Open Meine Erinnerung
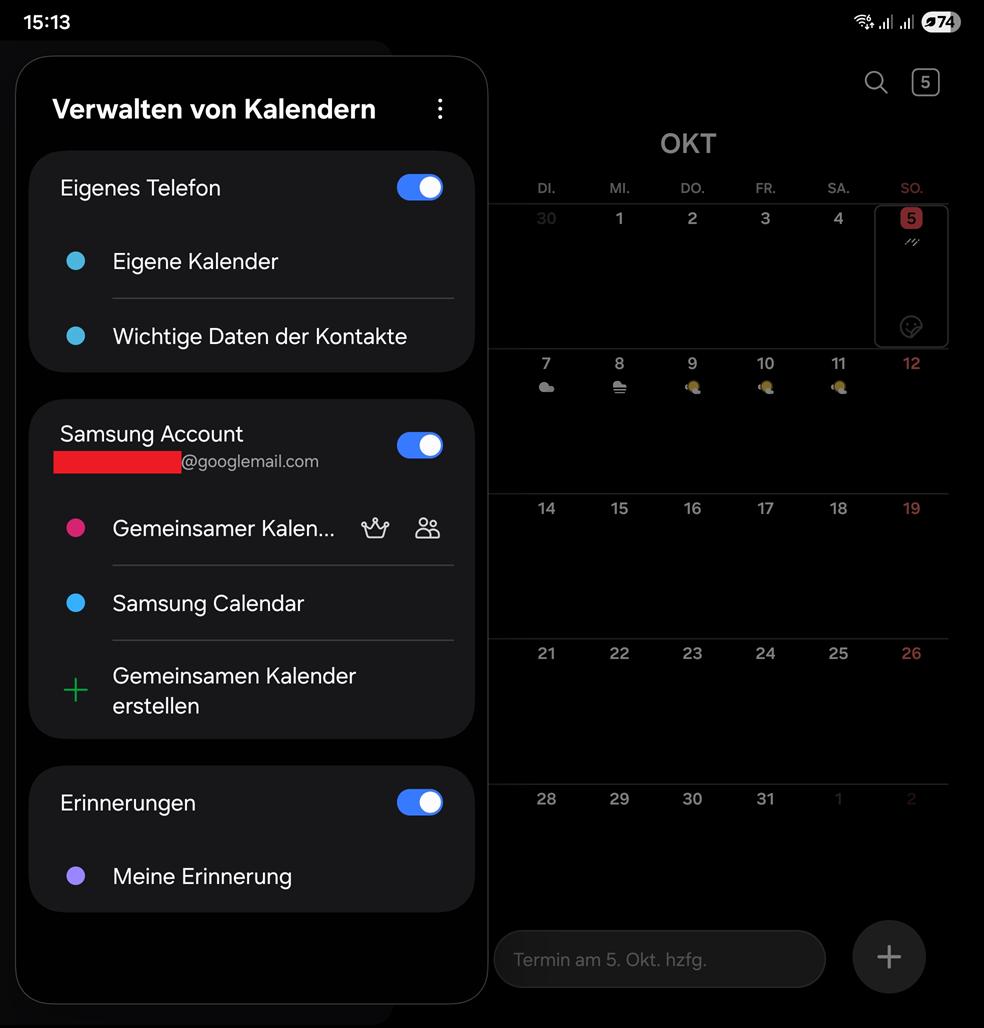The height and width of the screenshot is (1028, 984). pos(202,877)
